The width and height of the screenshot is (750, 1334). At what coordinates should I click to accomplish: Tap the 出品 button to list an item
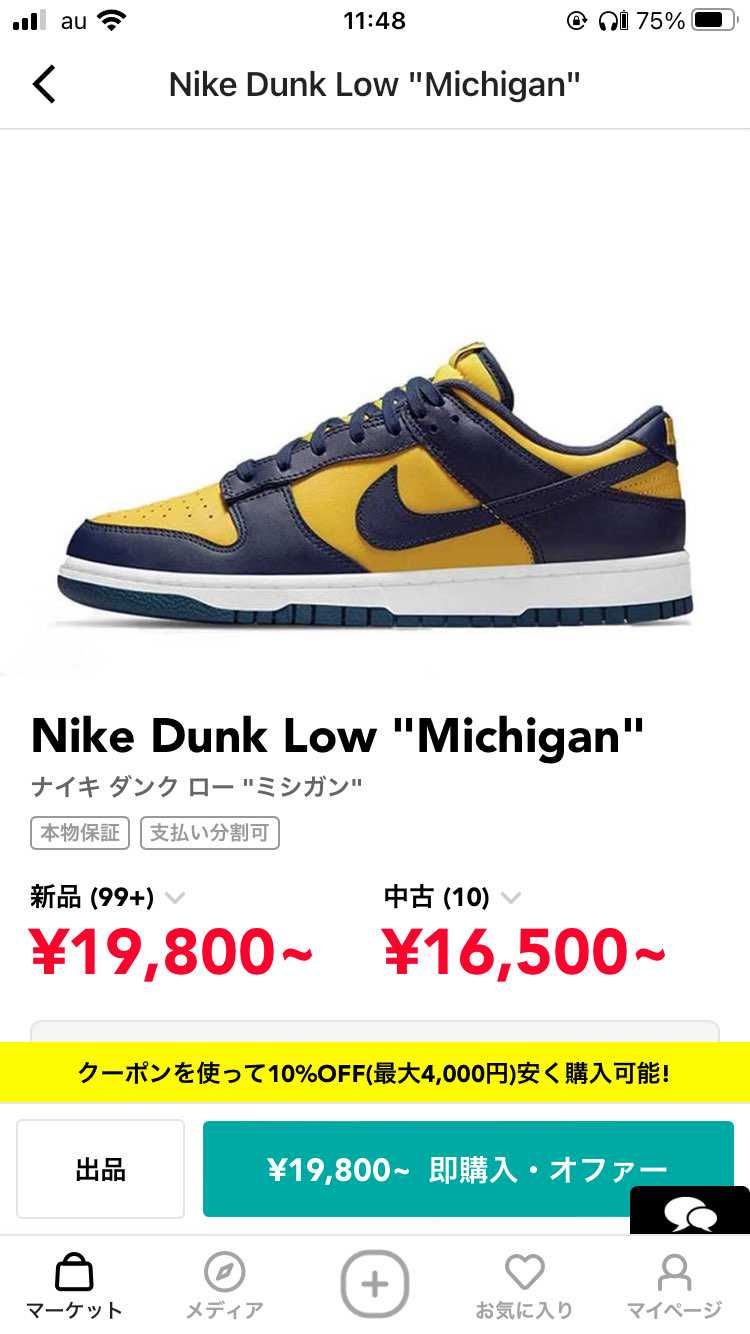coord(101,1169)
